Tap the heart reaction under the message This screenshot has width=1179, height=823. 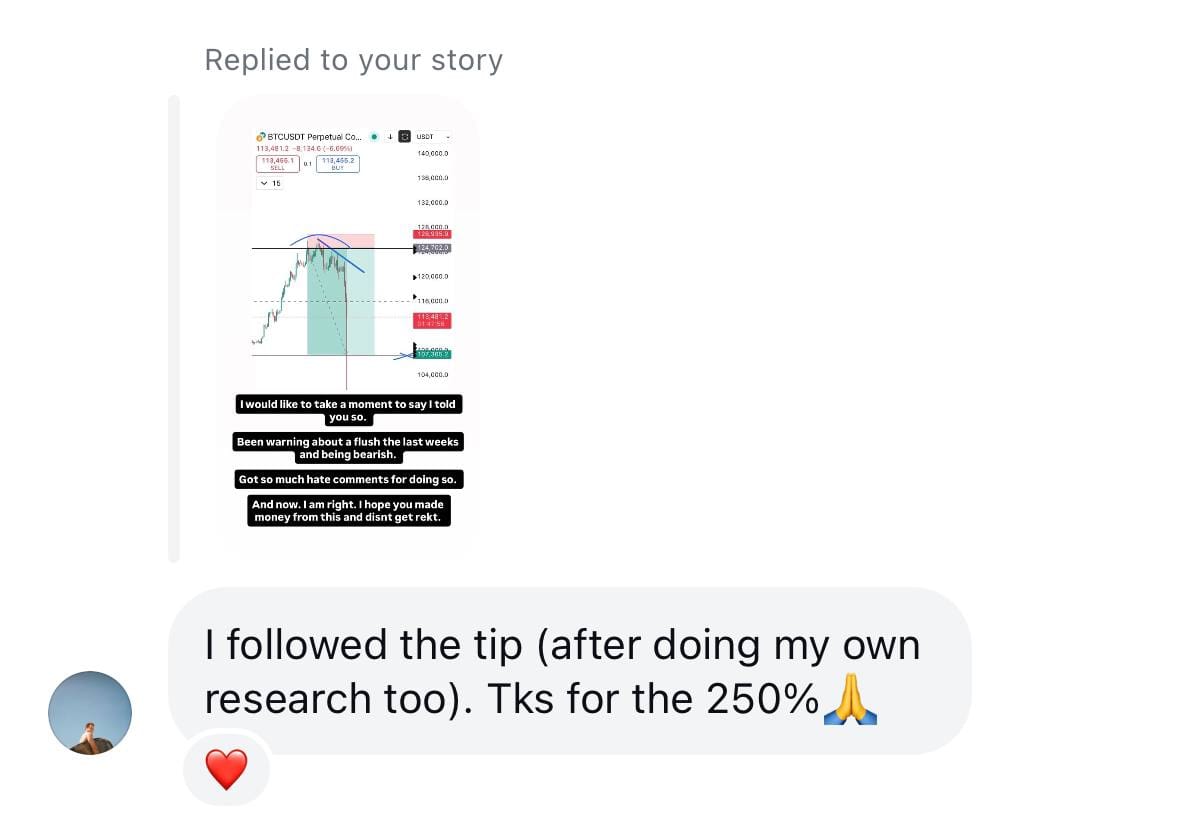226,769
